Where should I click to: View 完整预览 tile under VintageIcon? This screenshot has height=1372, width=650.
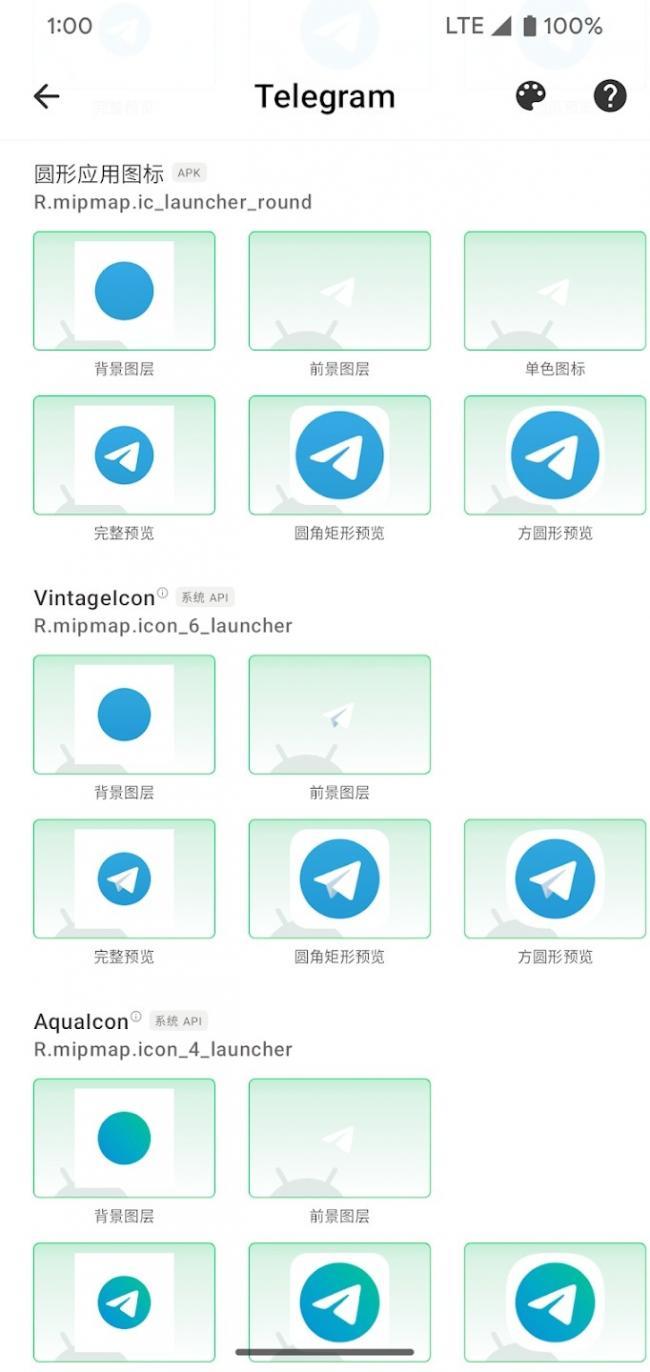tap(124, 879)
